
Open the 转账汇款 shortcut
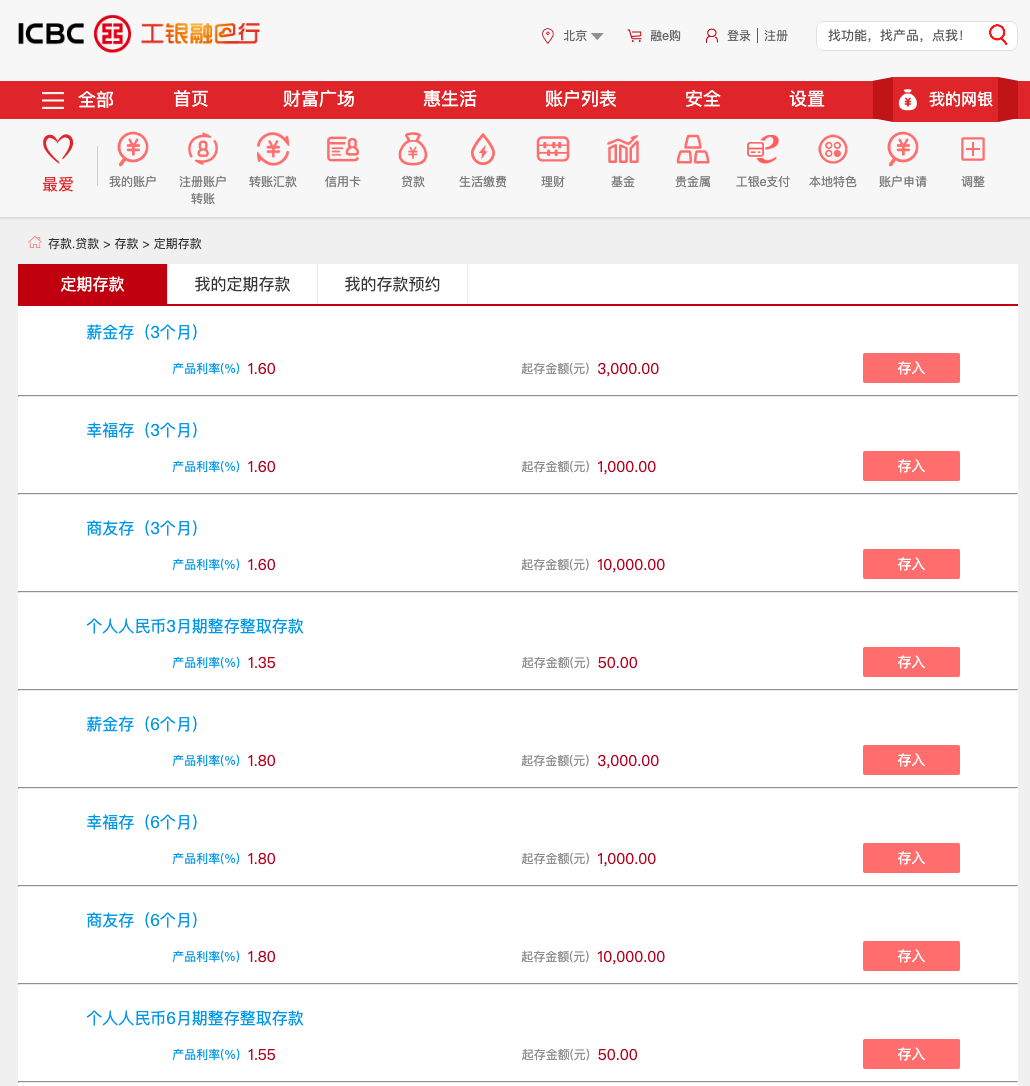[273, 161]
